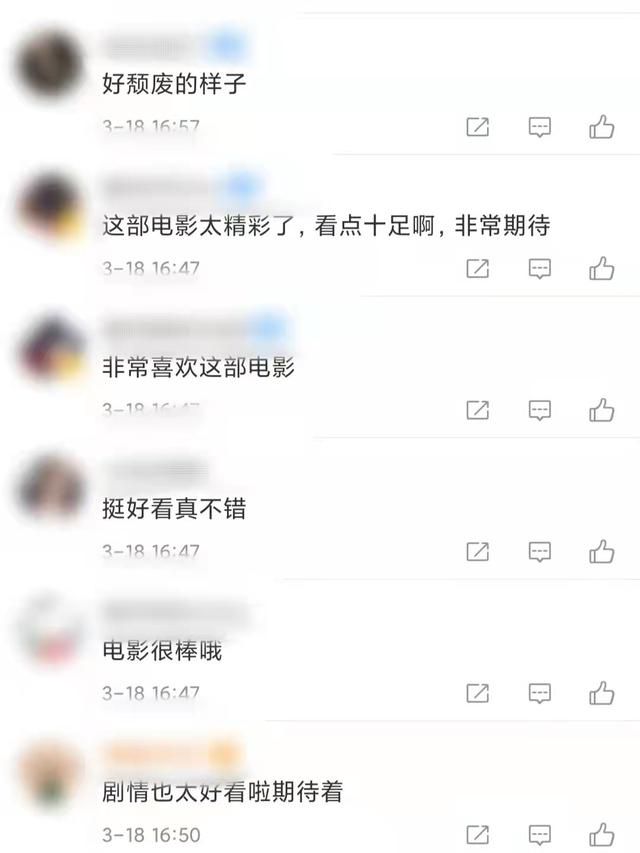Reply to the comment "这部电影太精彩了"
Screen dimensions: 640x853
[x=540, y=268]
